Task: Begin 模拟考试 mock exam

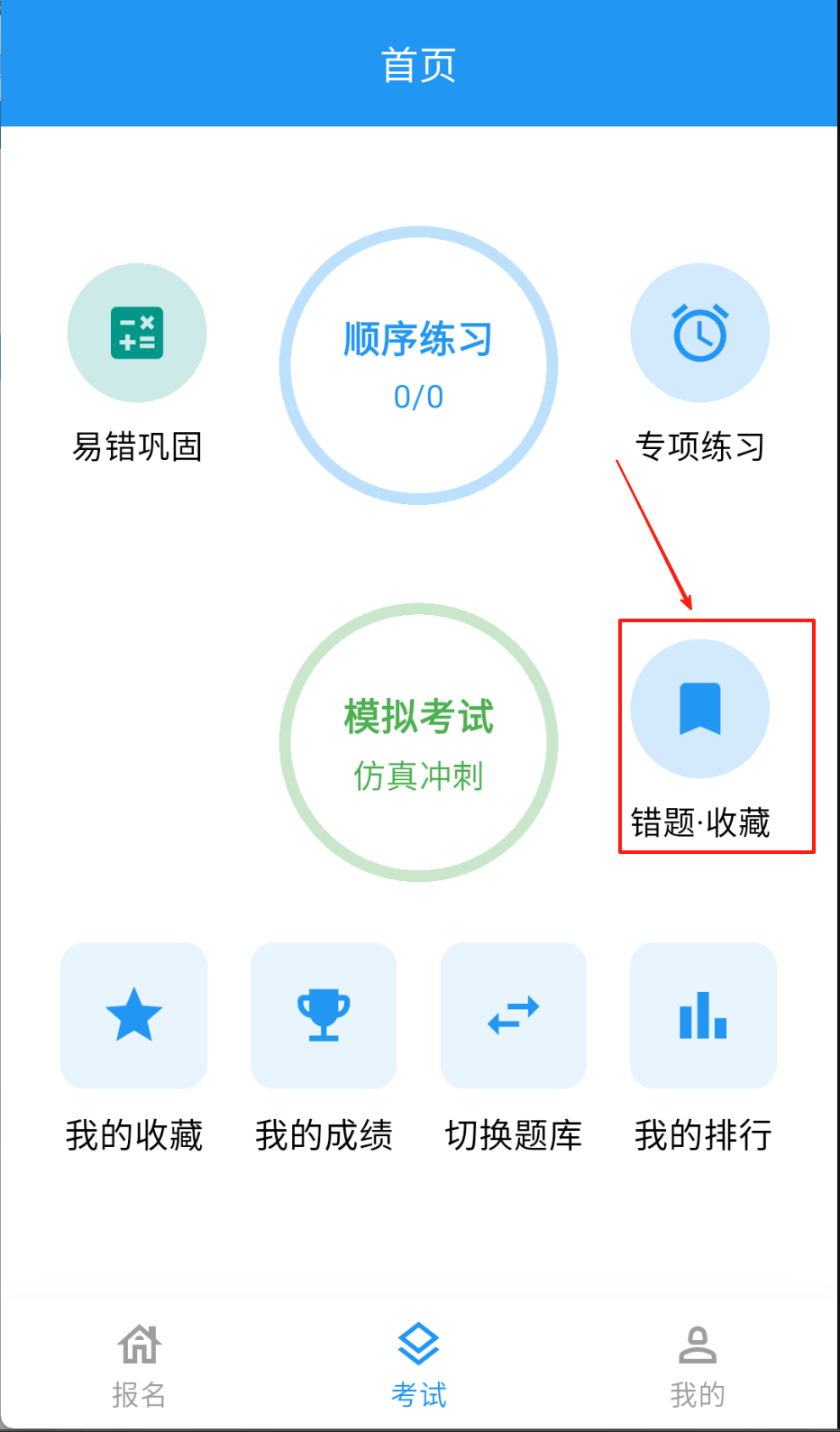Action: pyautogui.click(x=418, y=742)
